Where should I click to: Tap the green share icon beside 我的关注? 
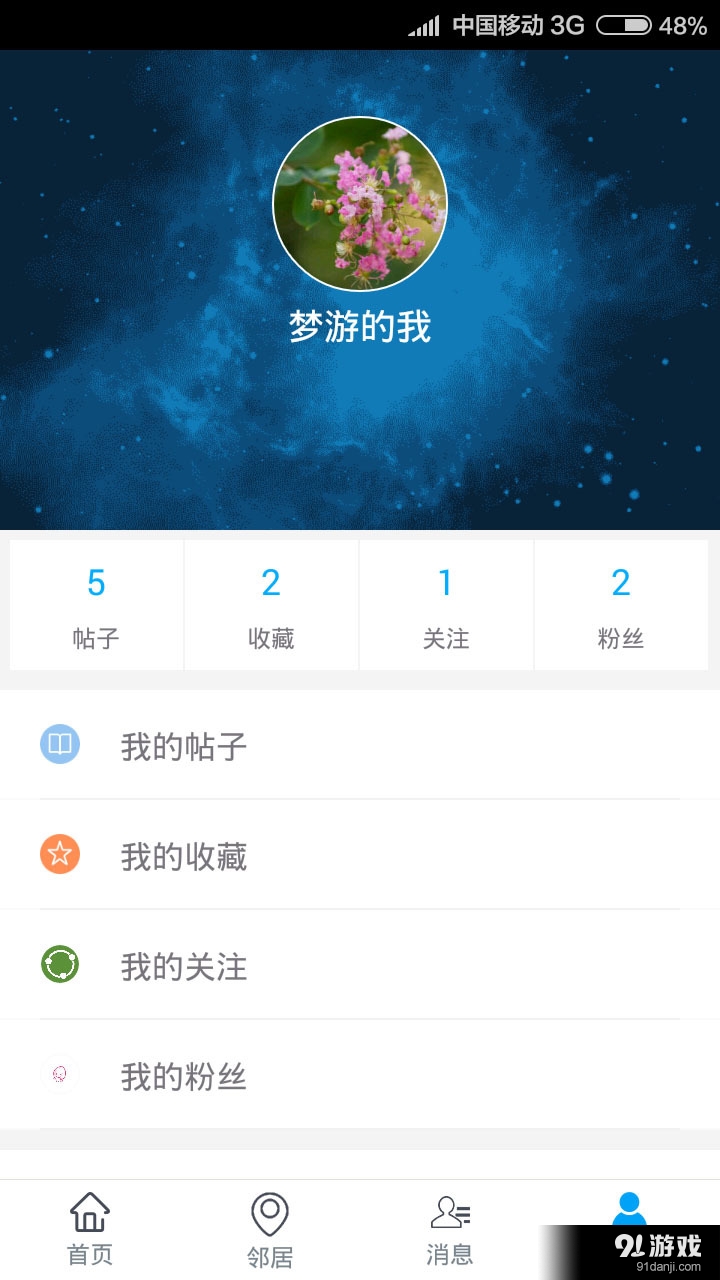pos(60,966)
